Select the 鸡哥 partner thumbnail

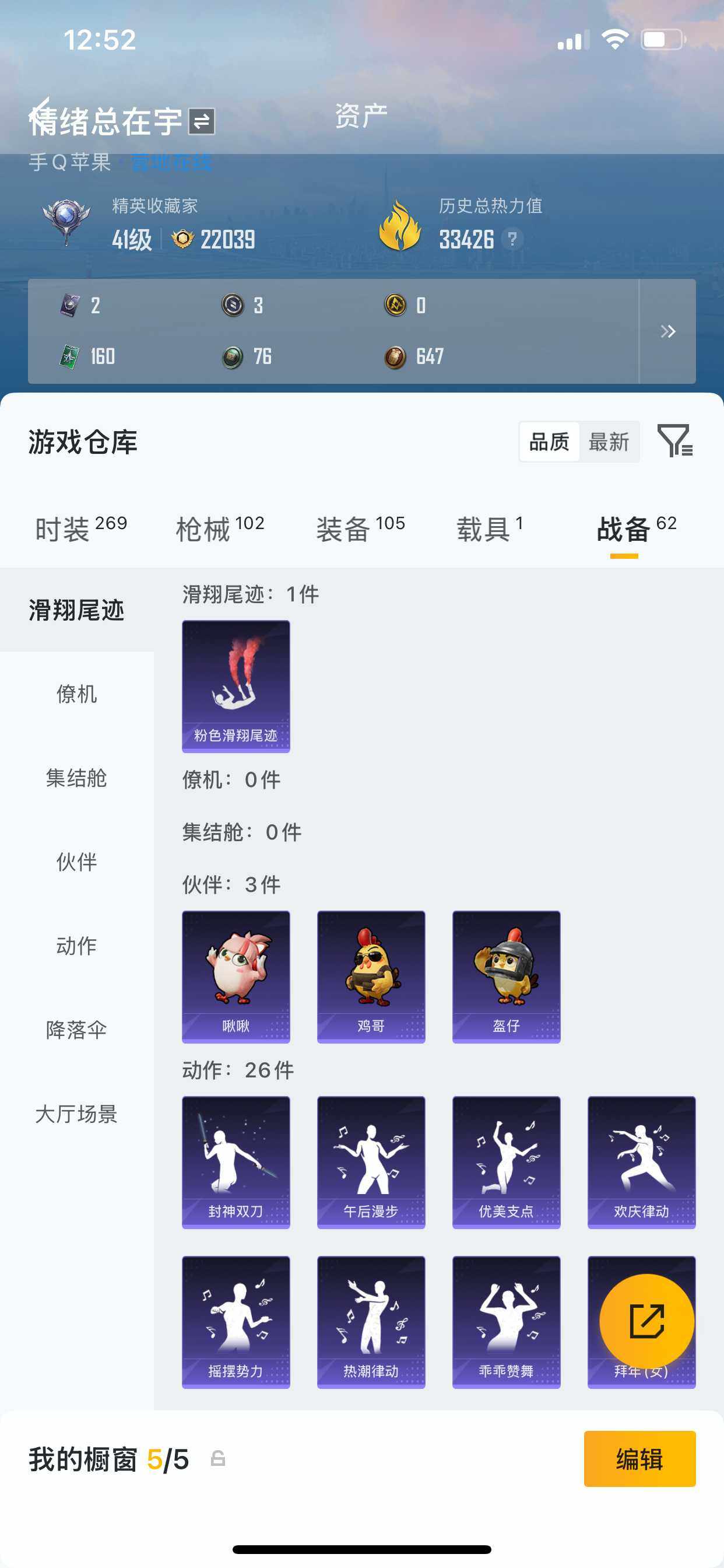tap(371, 977)
